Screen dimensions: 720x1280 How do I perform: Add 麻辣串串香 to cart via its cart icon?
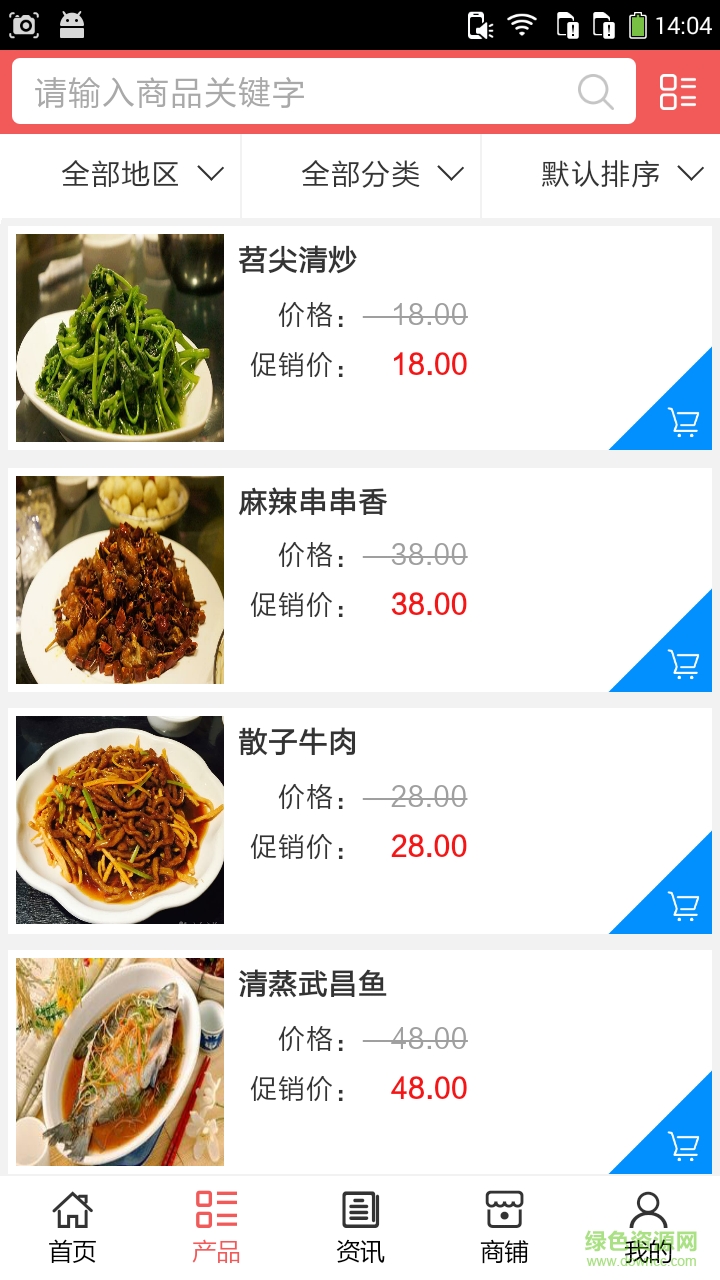683,662
